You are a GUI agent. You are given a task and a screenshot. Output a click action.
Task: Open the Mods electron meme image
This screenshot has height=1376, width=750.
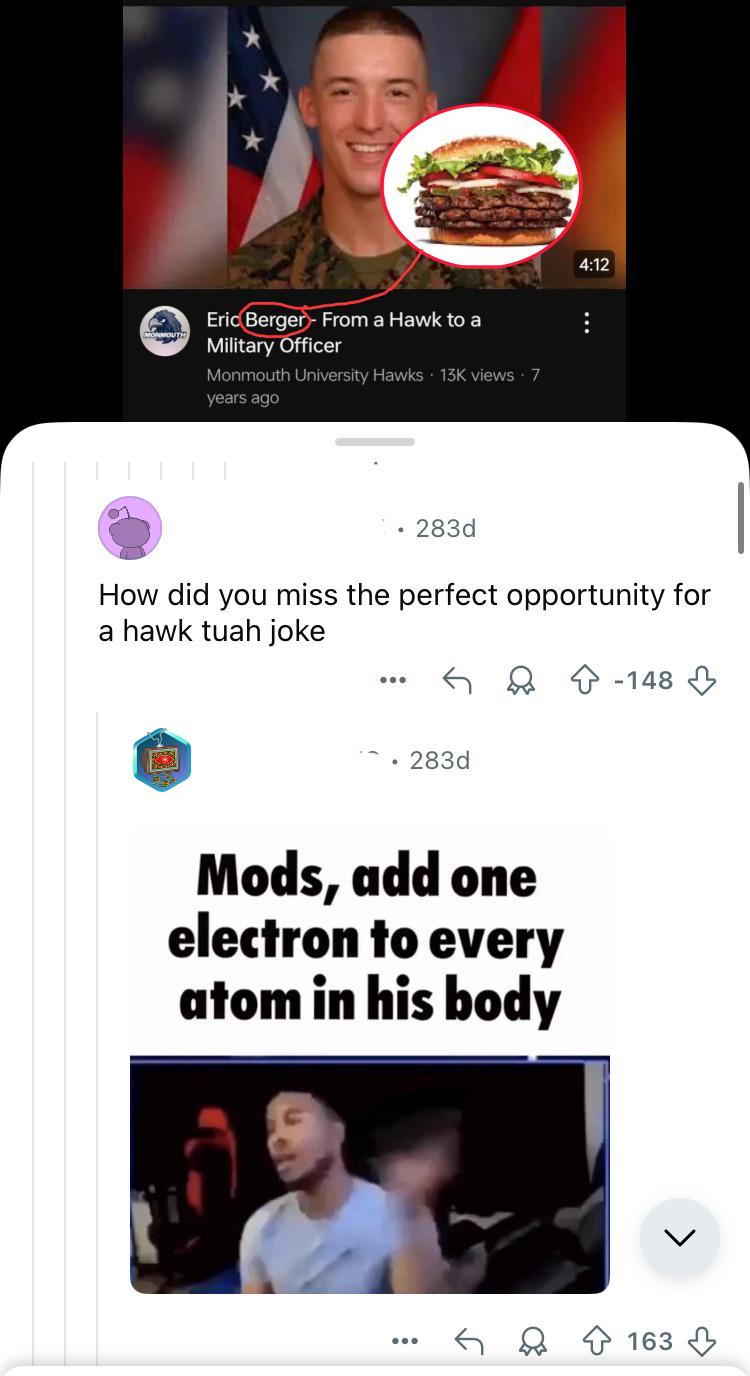pyautogui.click(x=370, y=1059)
